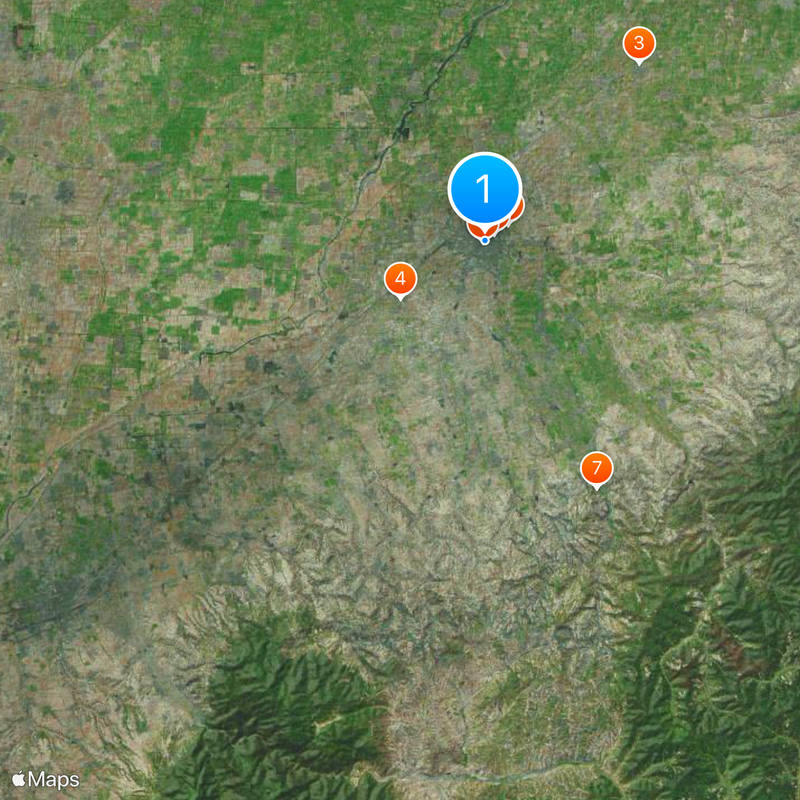Tap the orange map pin numbered 4
This screenshot has height=800, width=800.
pyautogui.click(x=400, y=279)
